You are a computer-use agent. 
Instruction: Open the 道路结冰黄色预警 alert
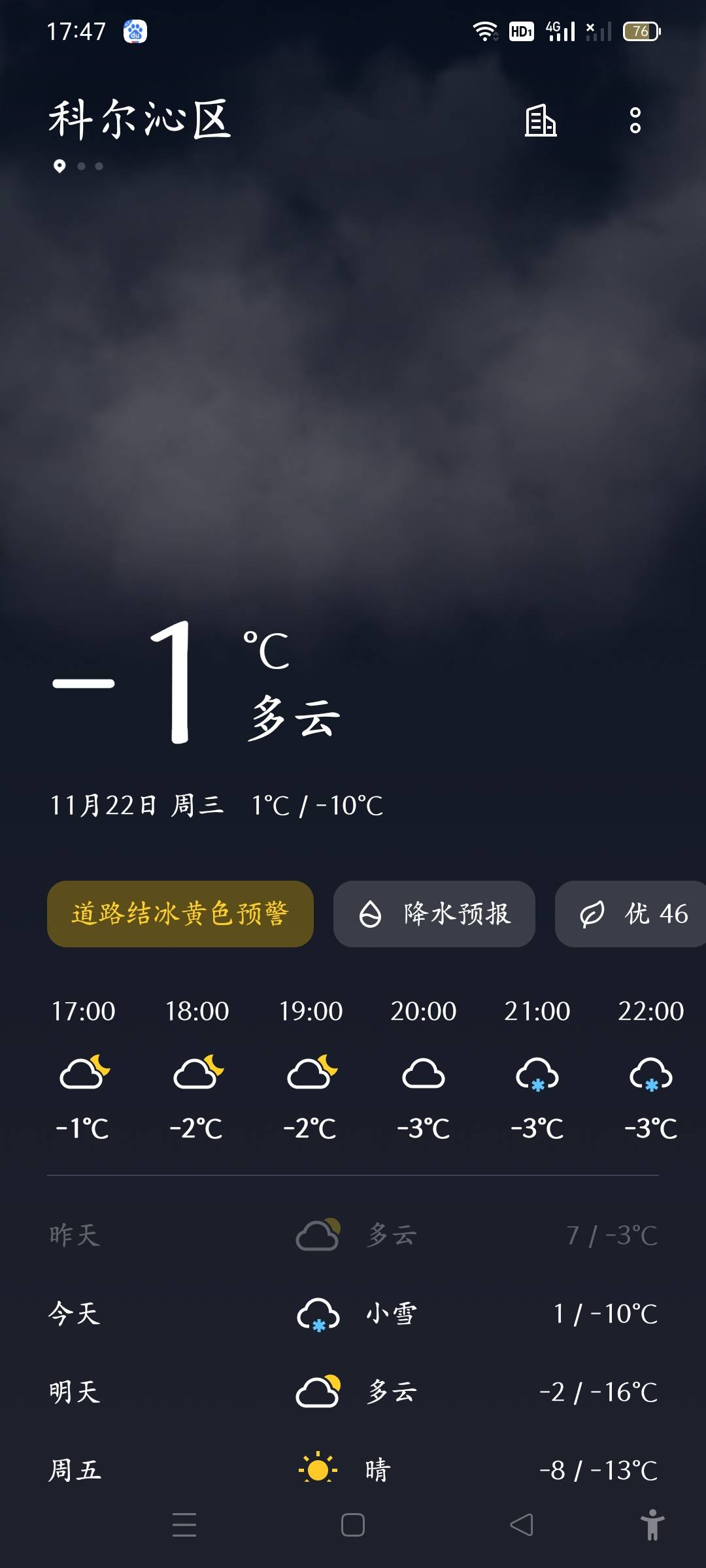tap(180, 914)
